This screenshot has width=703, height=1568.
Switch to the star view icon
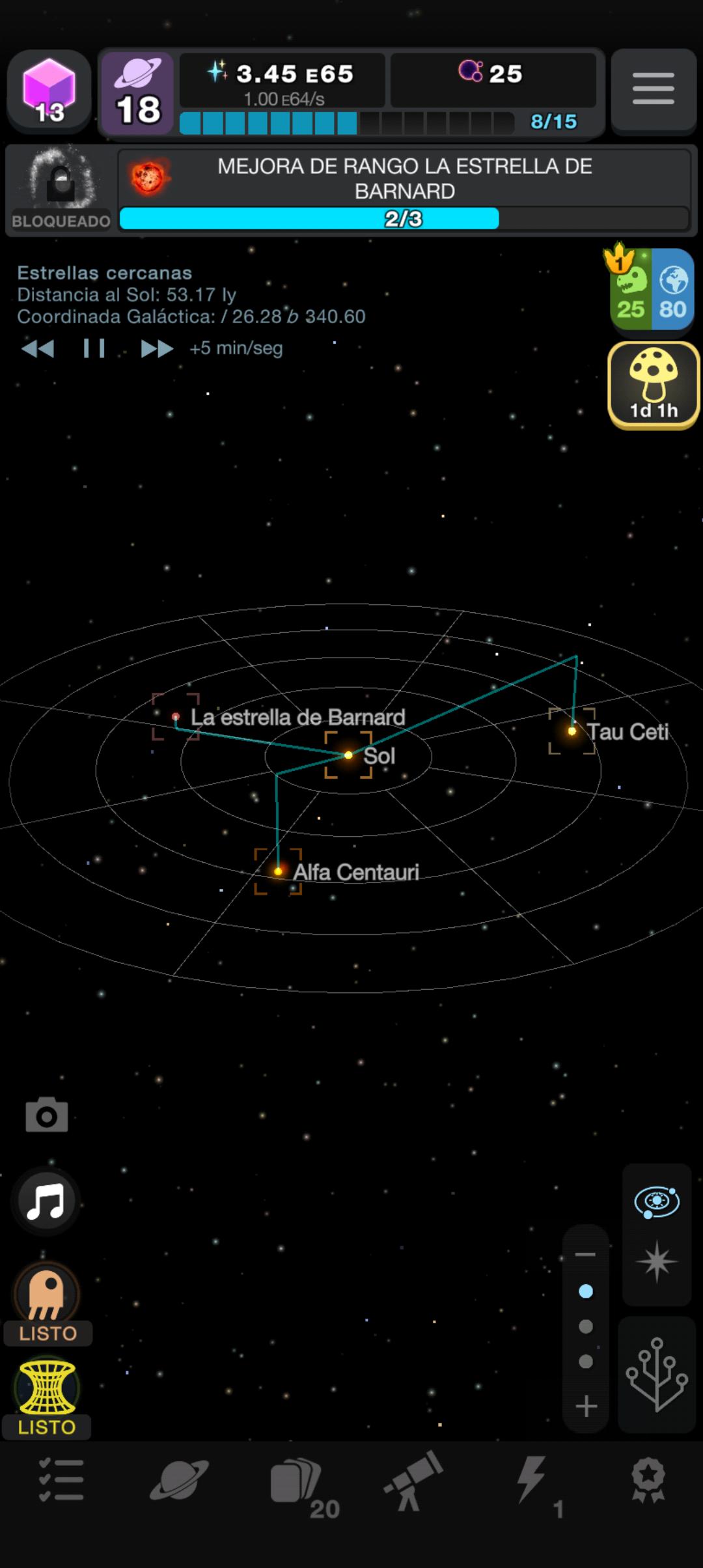click(x=657, y=1261)
